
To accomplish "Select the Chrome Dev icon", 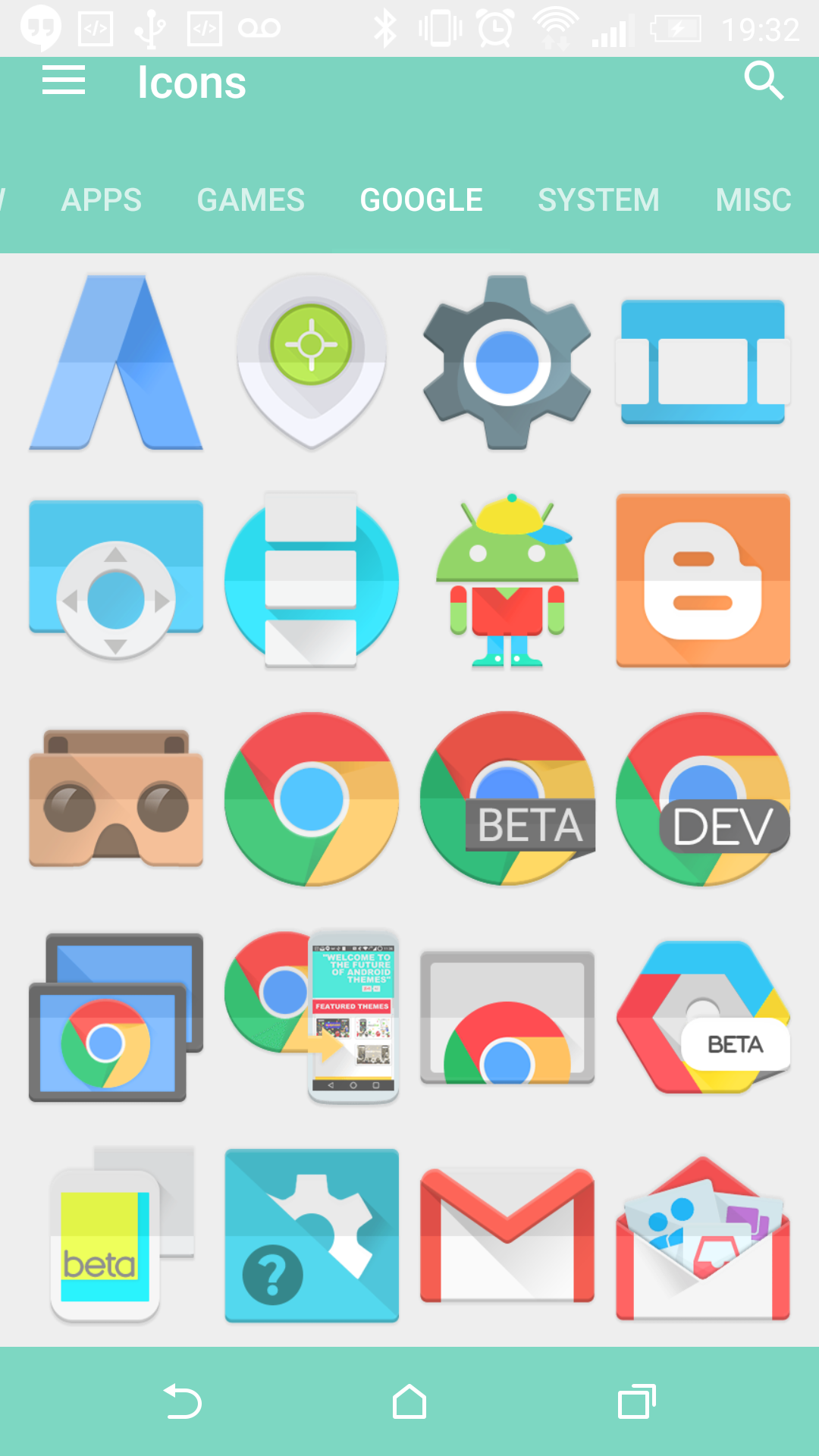I will coord(703,799).
